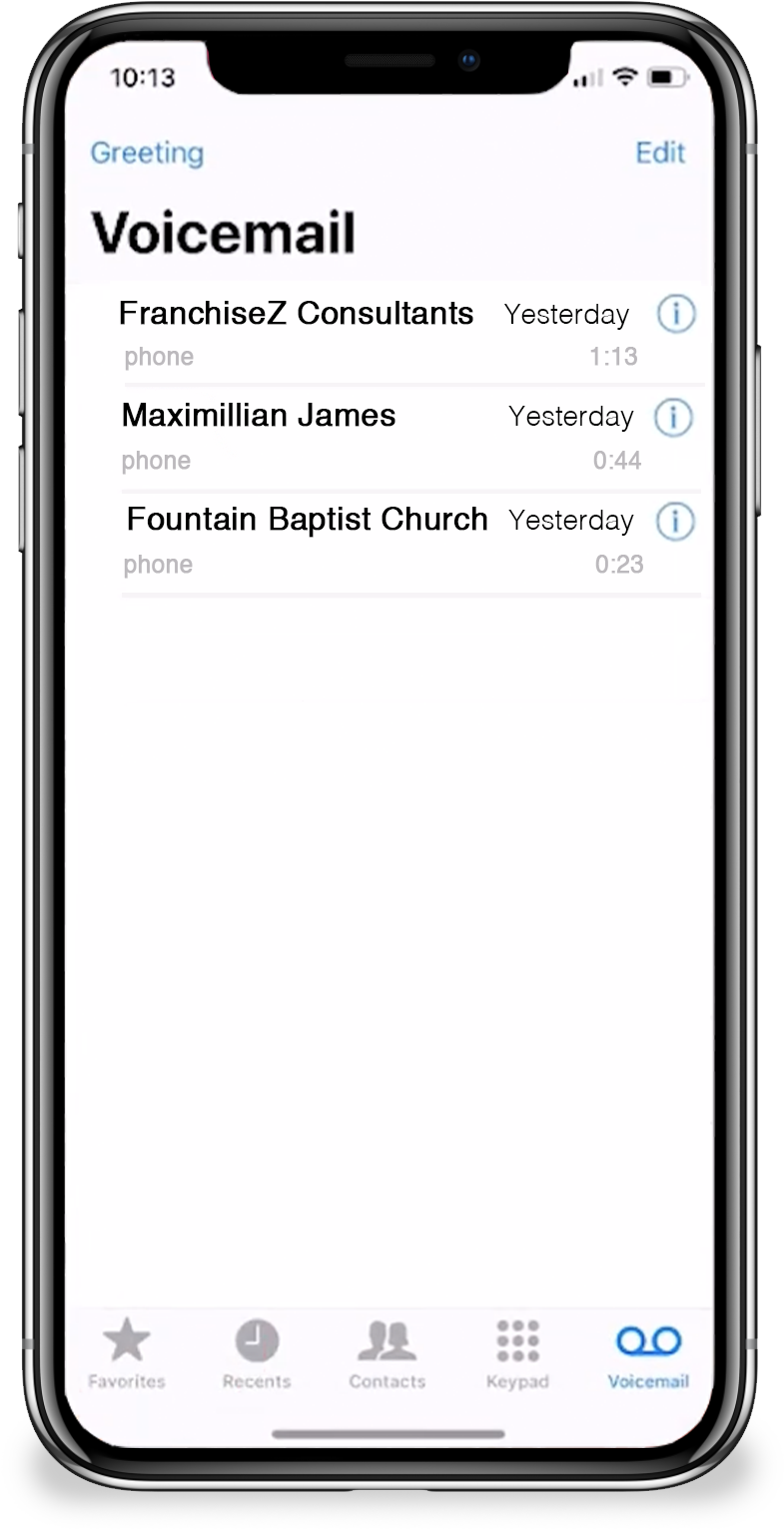The height and width of the screenshot is (1529, 784).
Task: Tap Edit to manage voicemails
Action: [x=660, y=153]
